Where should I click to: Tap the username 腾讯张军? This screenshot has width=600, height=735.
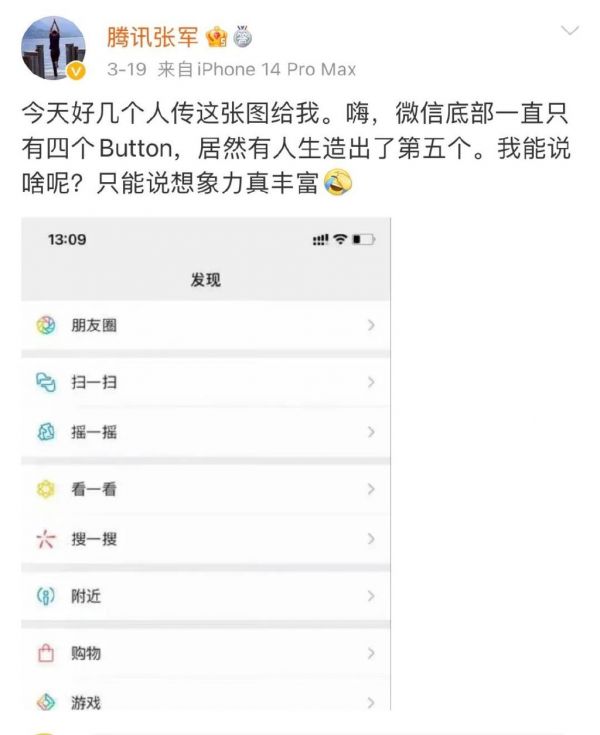coord(152,38)
